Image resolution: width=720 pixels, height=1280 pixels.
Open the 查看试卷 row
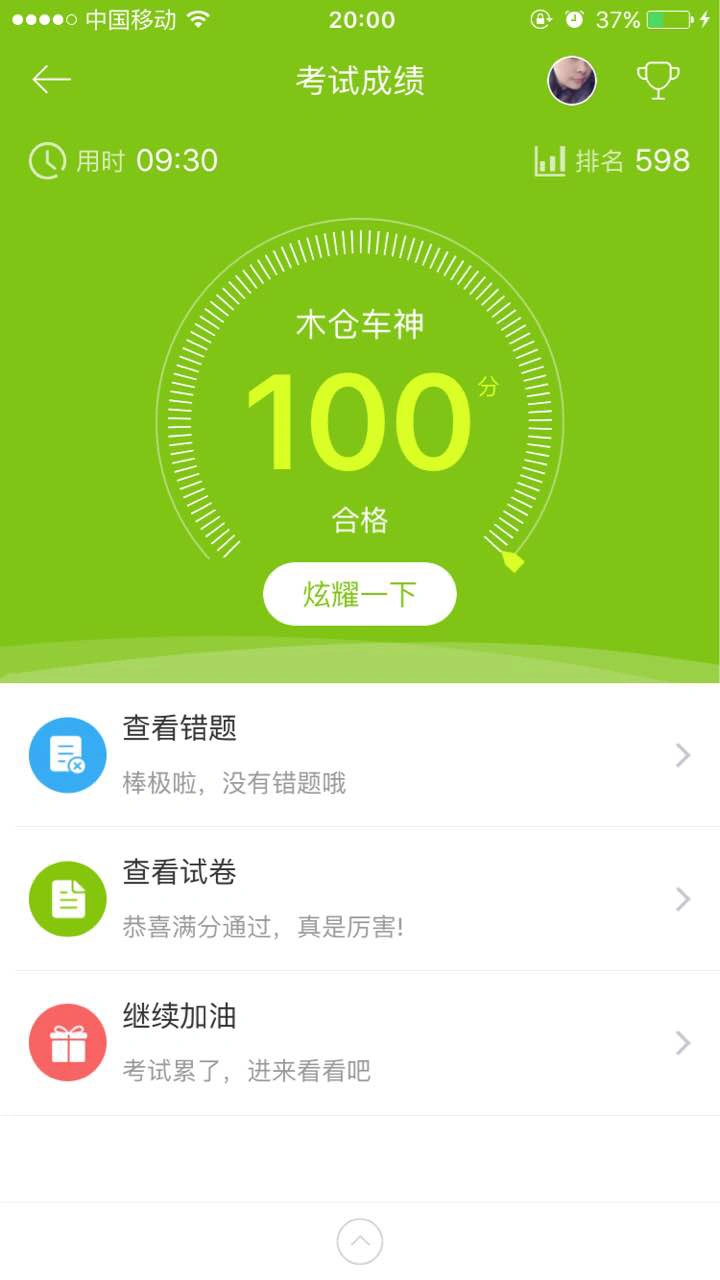click(x=360, y=899)
